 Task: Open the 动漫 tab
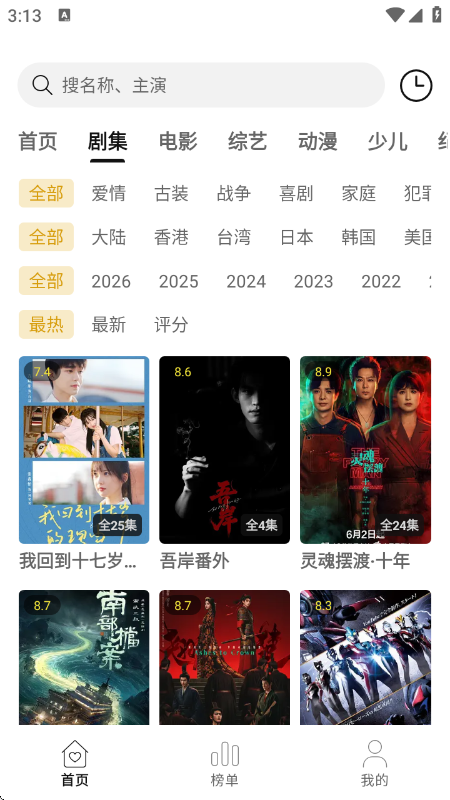[318, 141]
